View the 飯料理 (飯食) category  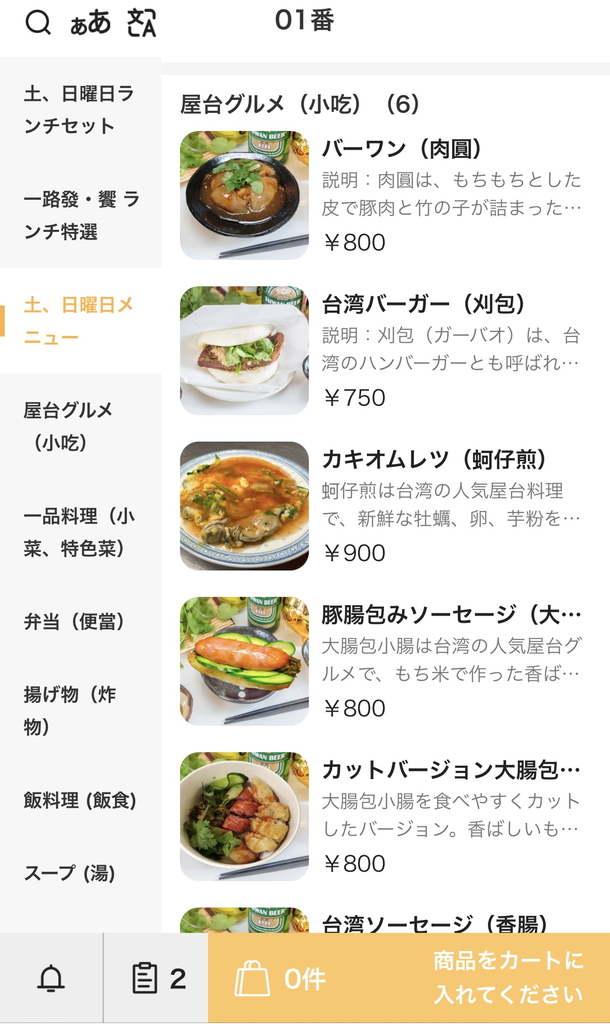(x=80, y=800)
